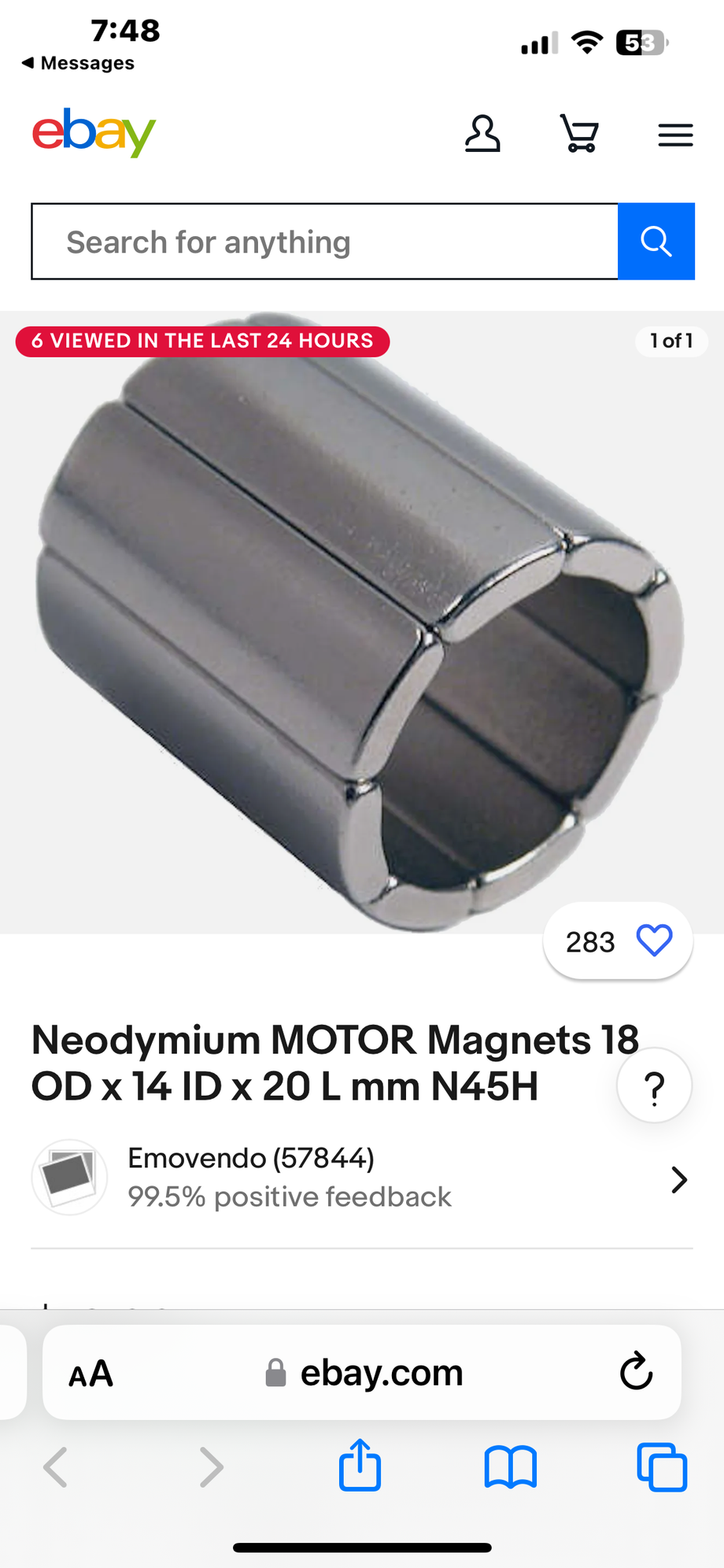Go back in Safari
The height and width of the screenshot is (1568, 724).
click(55, 1466)
